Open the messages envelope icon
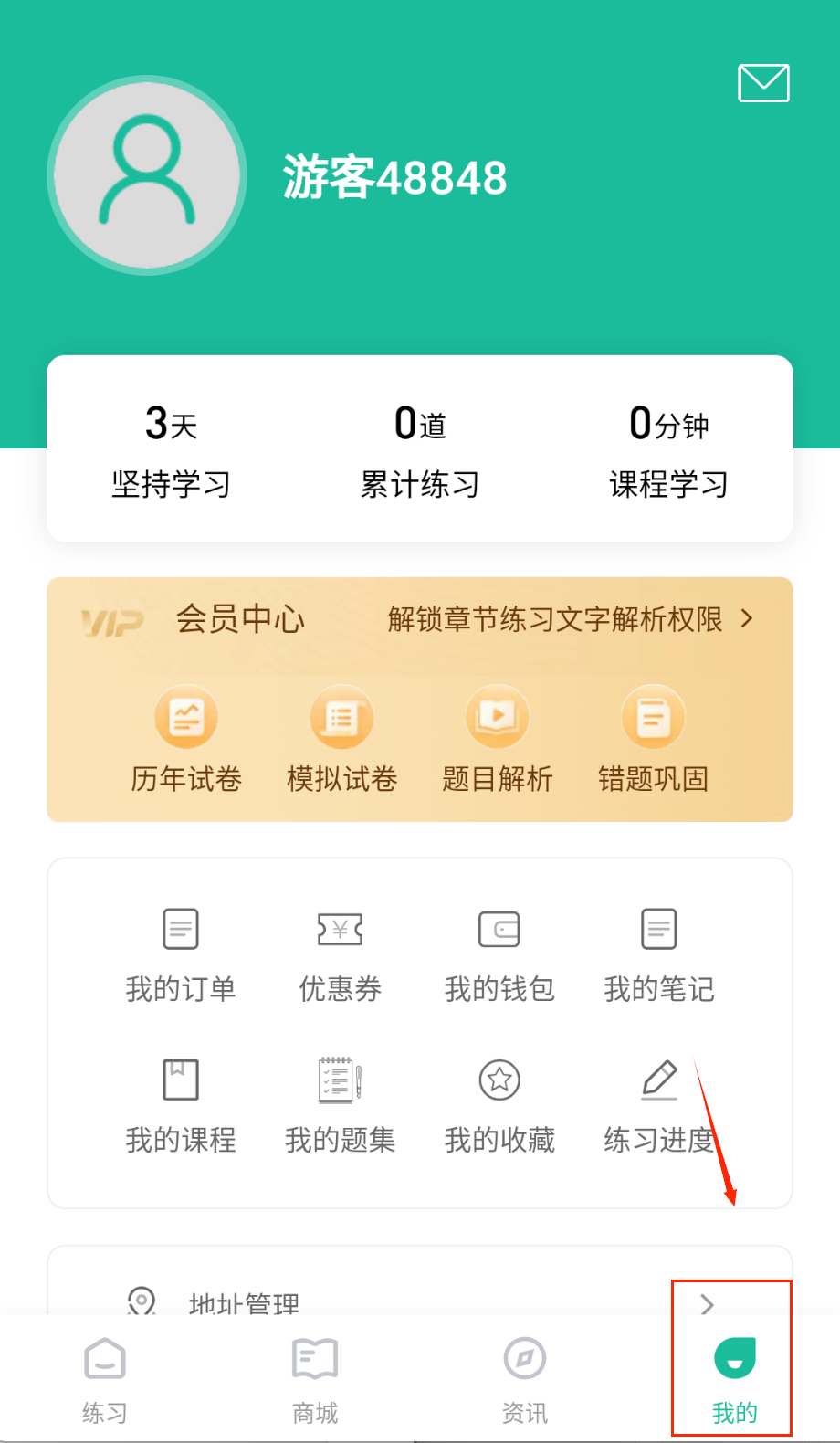840x1443 pixels. [x=763, y=83]
